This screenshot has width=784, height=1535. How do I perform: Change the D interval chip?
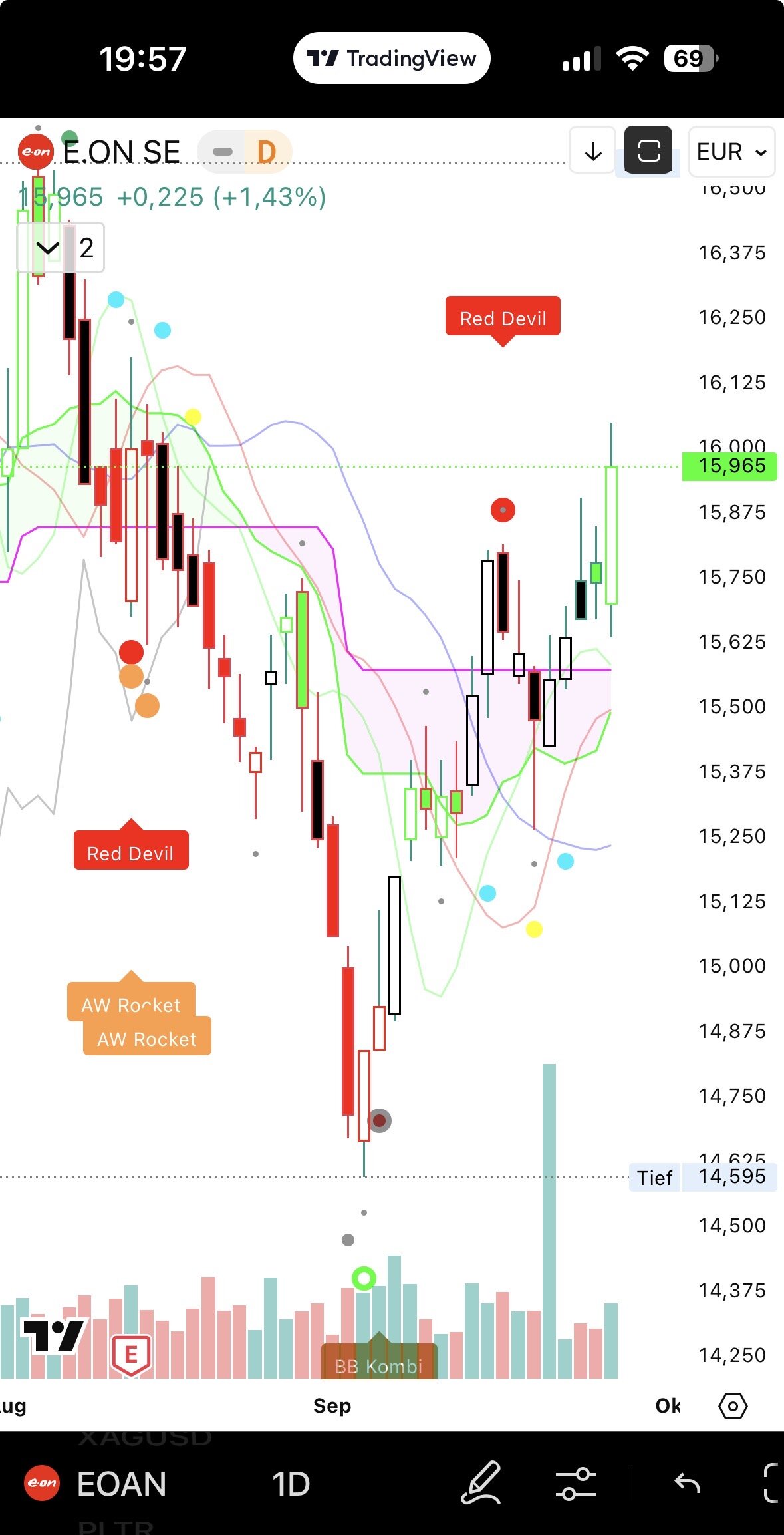pos(266,152)
